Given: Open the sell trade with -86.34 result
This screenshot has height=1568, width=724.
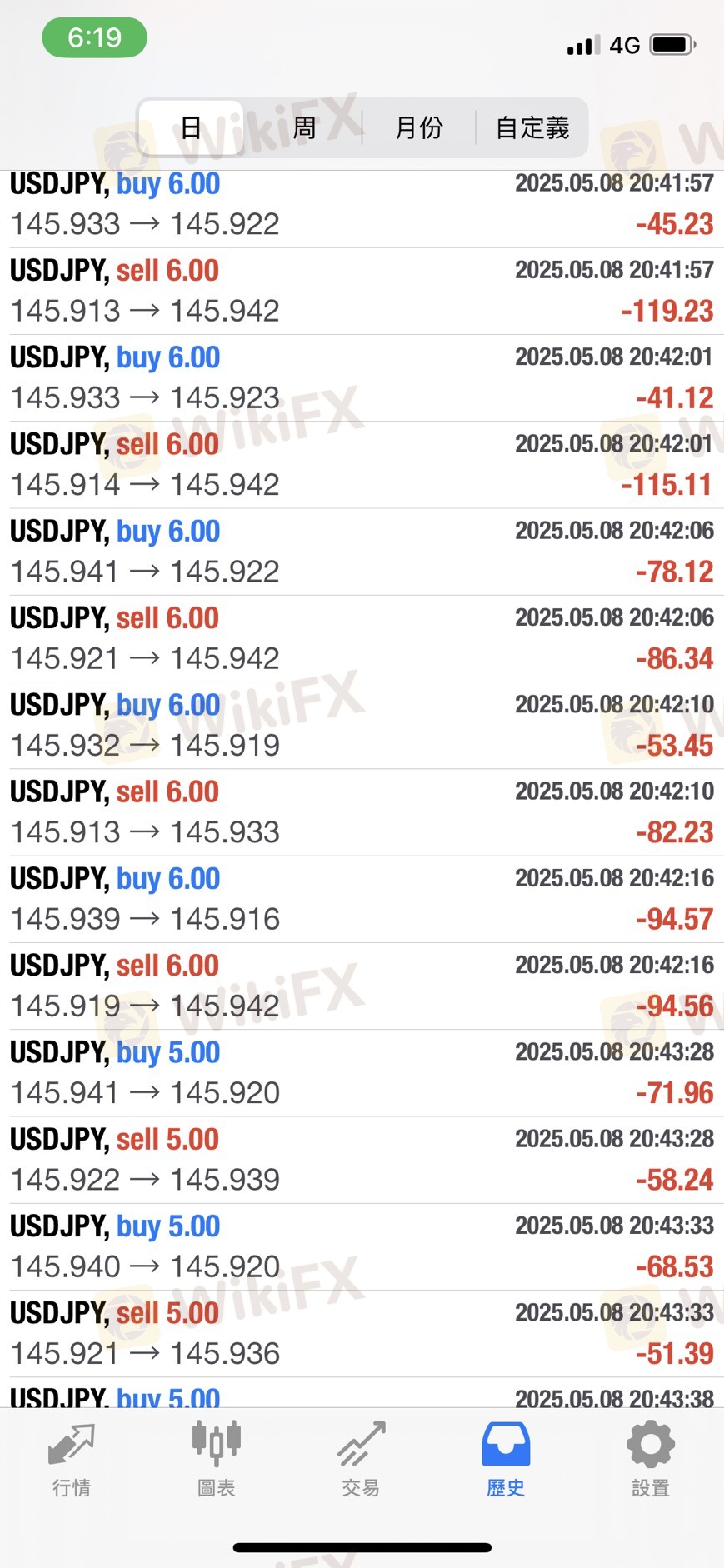Looking at the screenshot, I should click(x=362, y=638).
